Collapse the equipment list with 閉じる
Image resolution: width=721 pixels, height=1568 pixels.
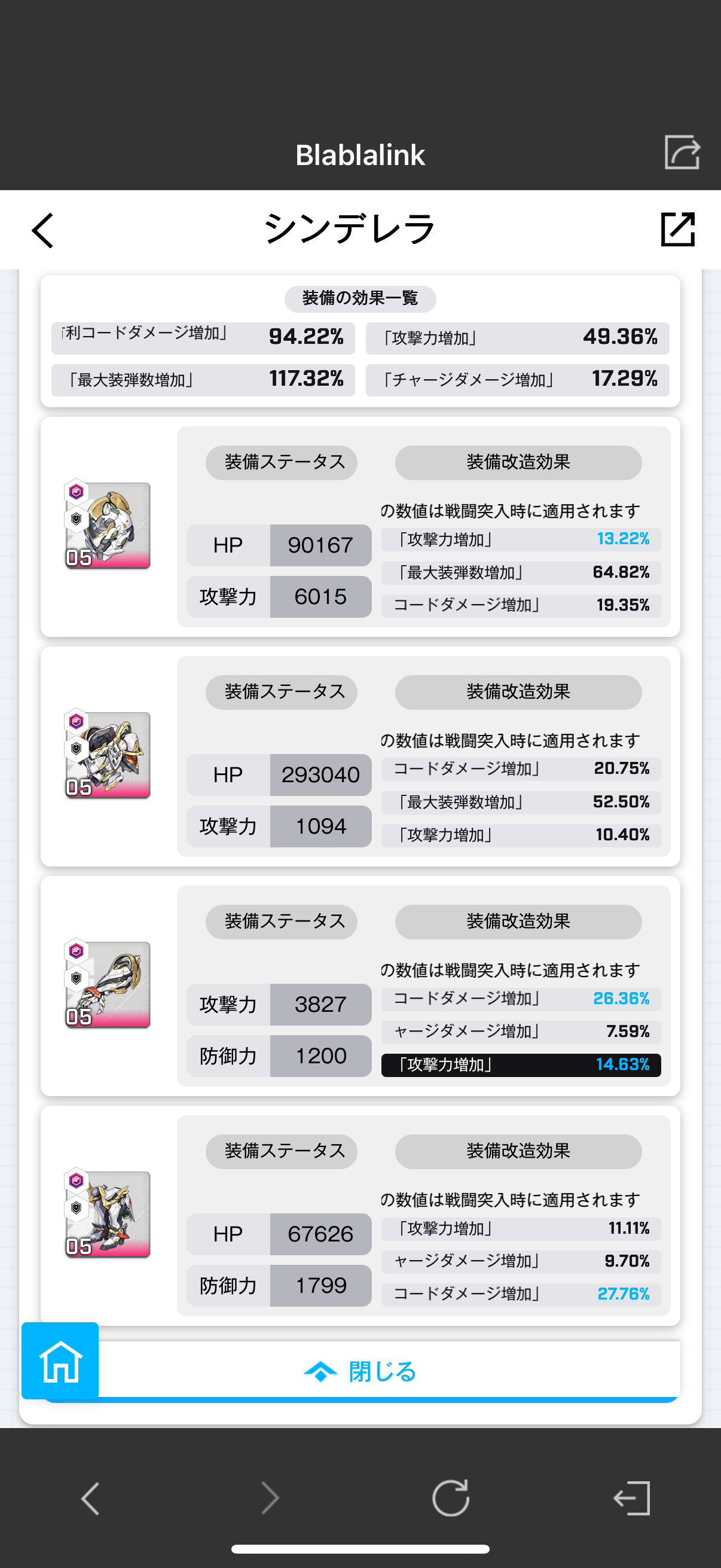[360, 1371]
